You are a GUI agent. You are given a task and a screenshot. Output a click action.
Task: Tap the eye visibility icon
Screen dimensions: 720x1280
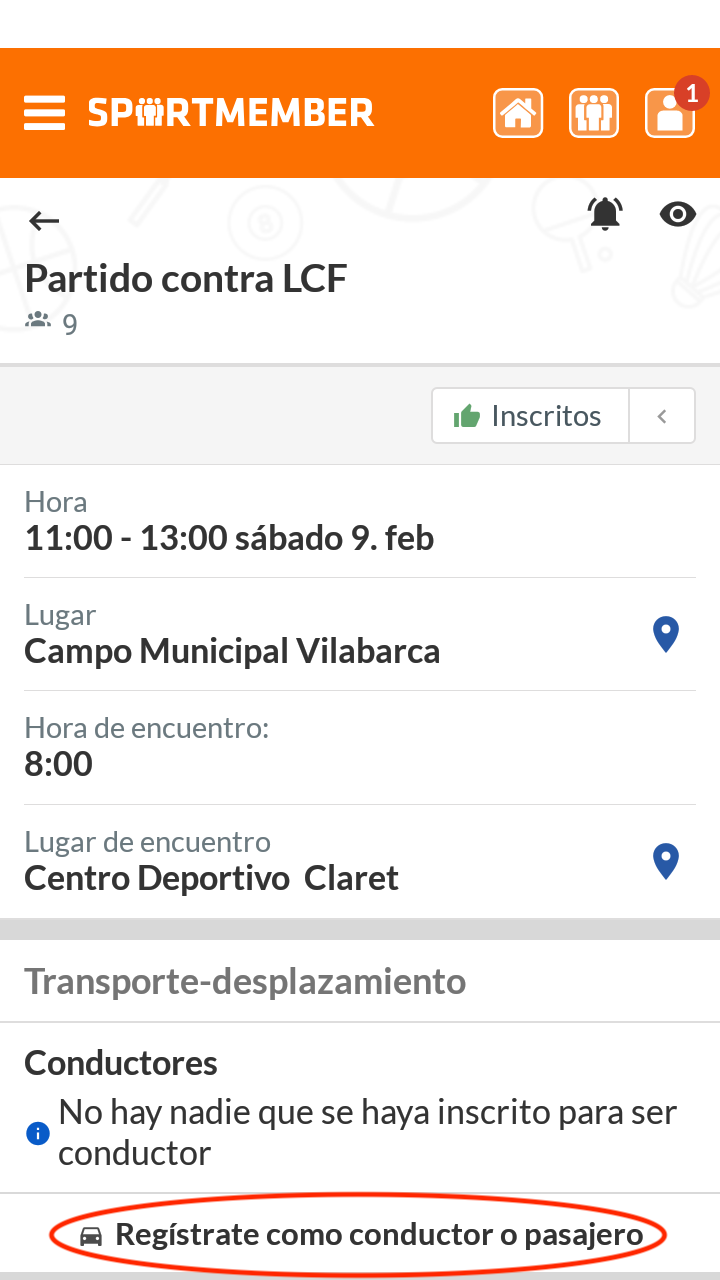coord(678,214)
